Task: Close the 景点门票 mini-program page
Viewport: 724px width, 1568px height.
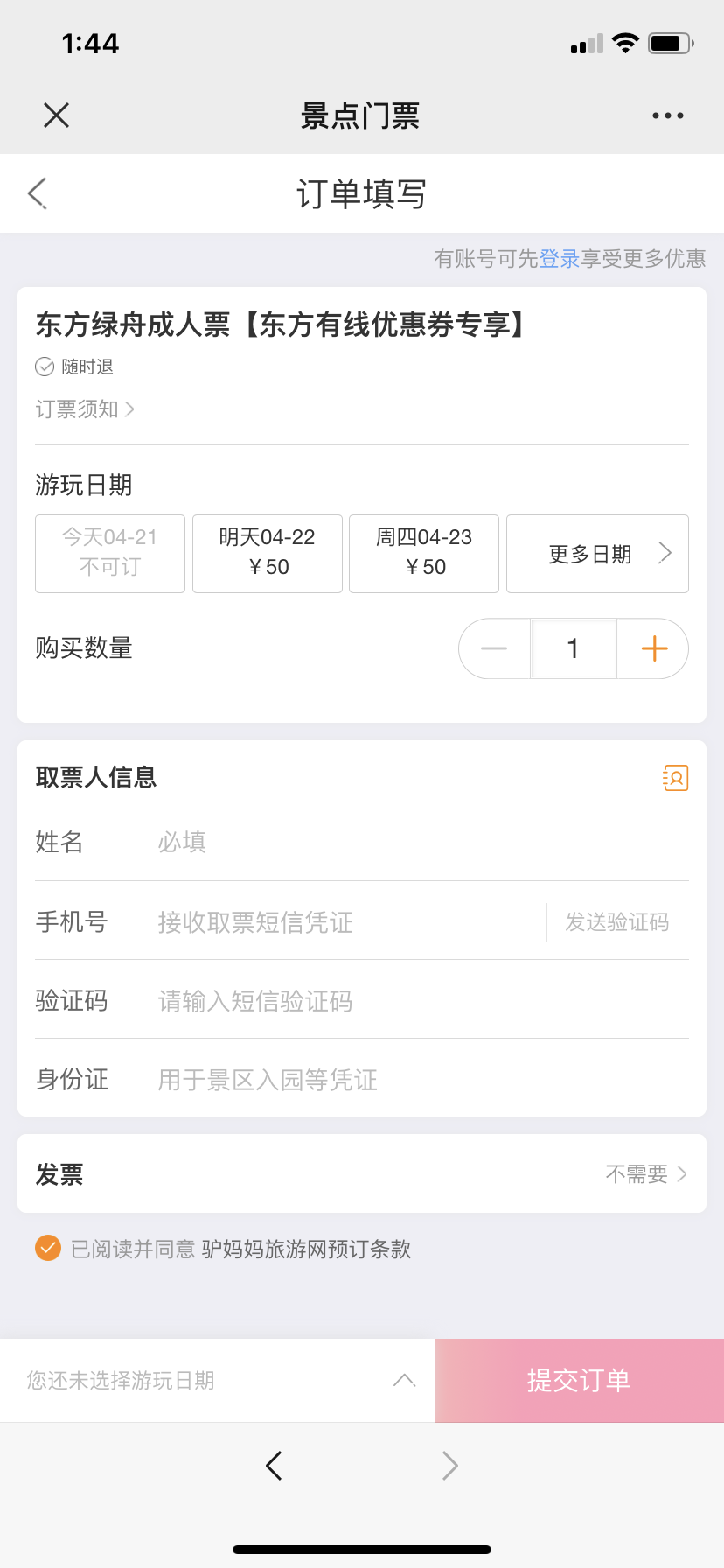Action: [x=56, y=115]
